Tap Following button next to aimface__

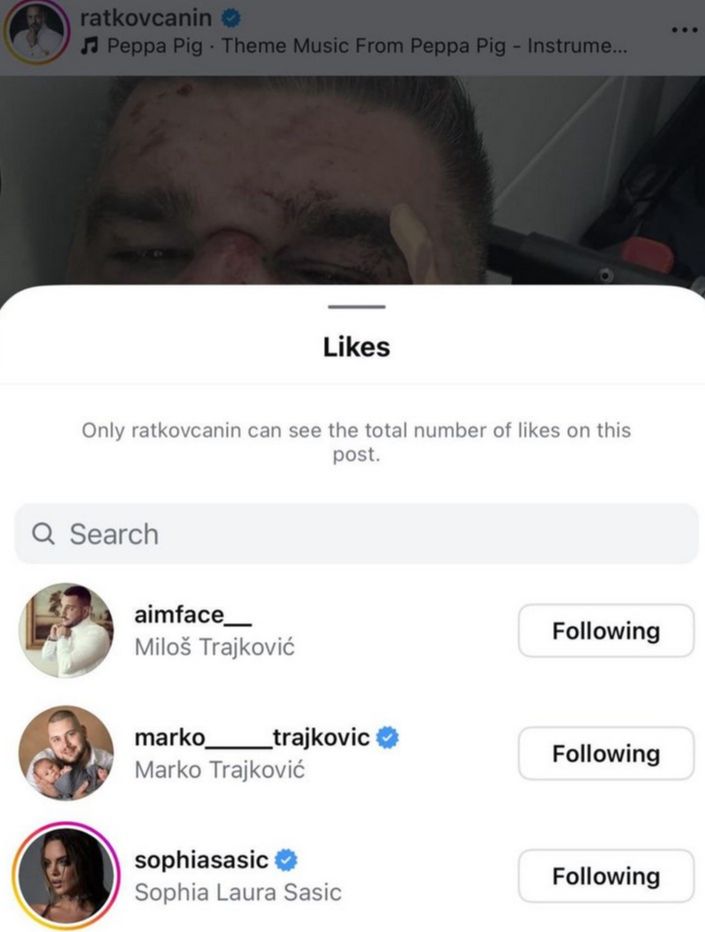click(605, 631)
